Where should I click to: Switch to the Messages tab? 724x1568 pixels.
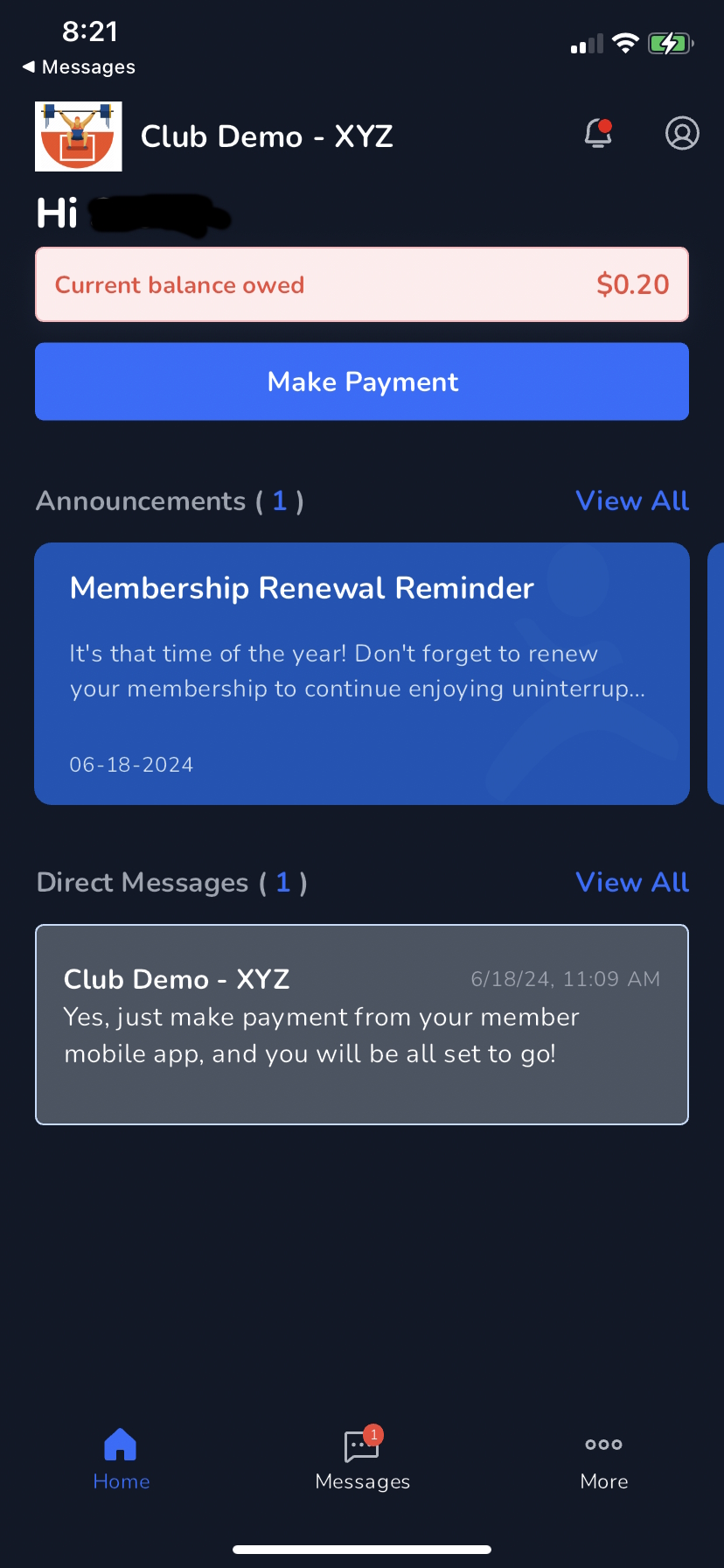(362, 1459)
